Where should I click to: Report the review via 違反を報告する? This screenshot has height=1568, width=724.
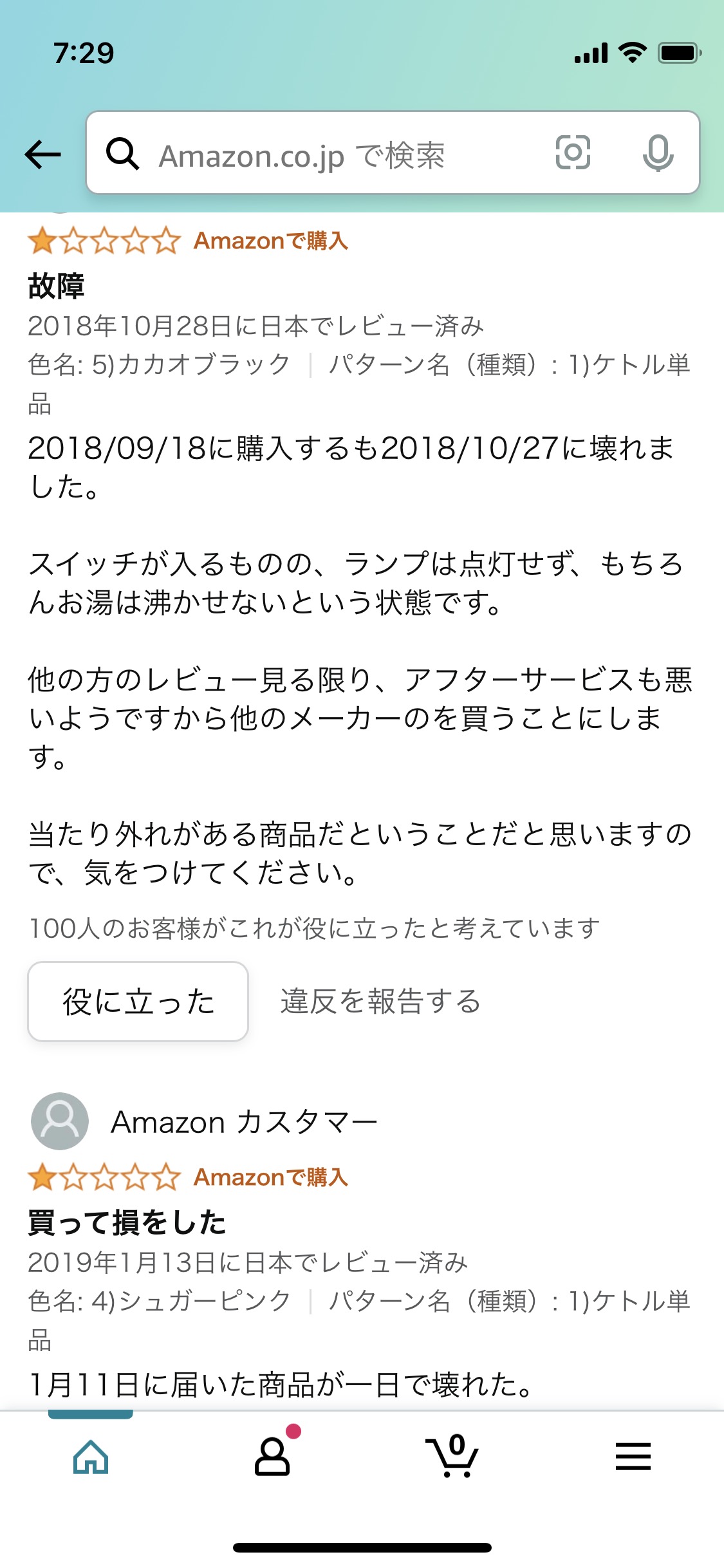pos(380,1002)
